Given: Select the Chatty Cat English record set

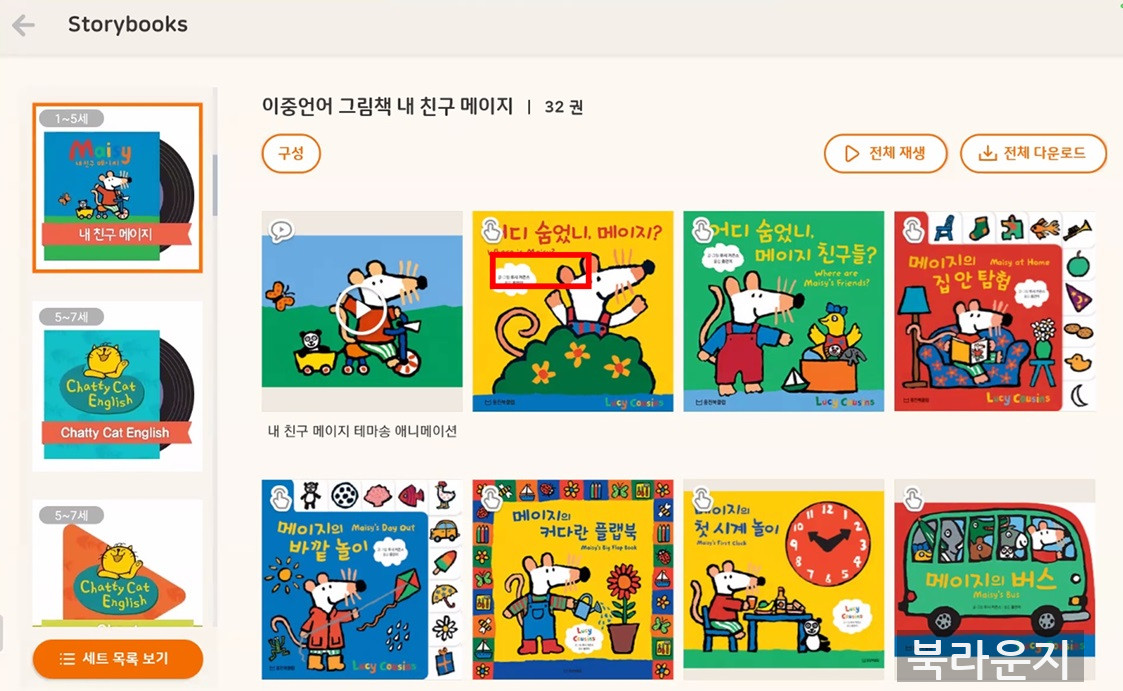Looking at the screenshot, I should click(x=117, y=387).
